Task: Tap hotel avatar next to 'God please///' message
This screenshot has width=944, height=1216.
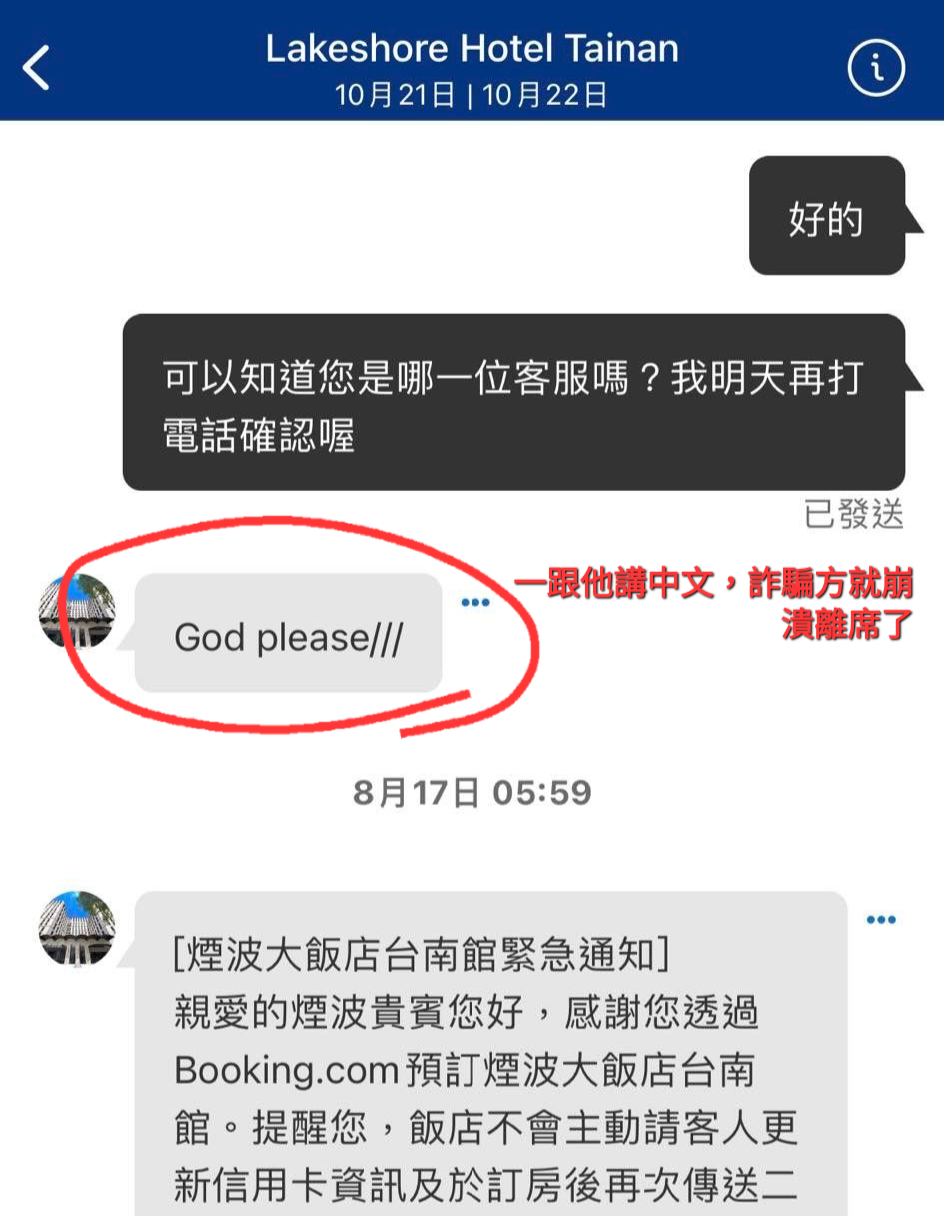Action: click(x=77, y=612)
